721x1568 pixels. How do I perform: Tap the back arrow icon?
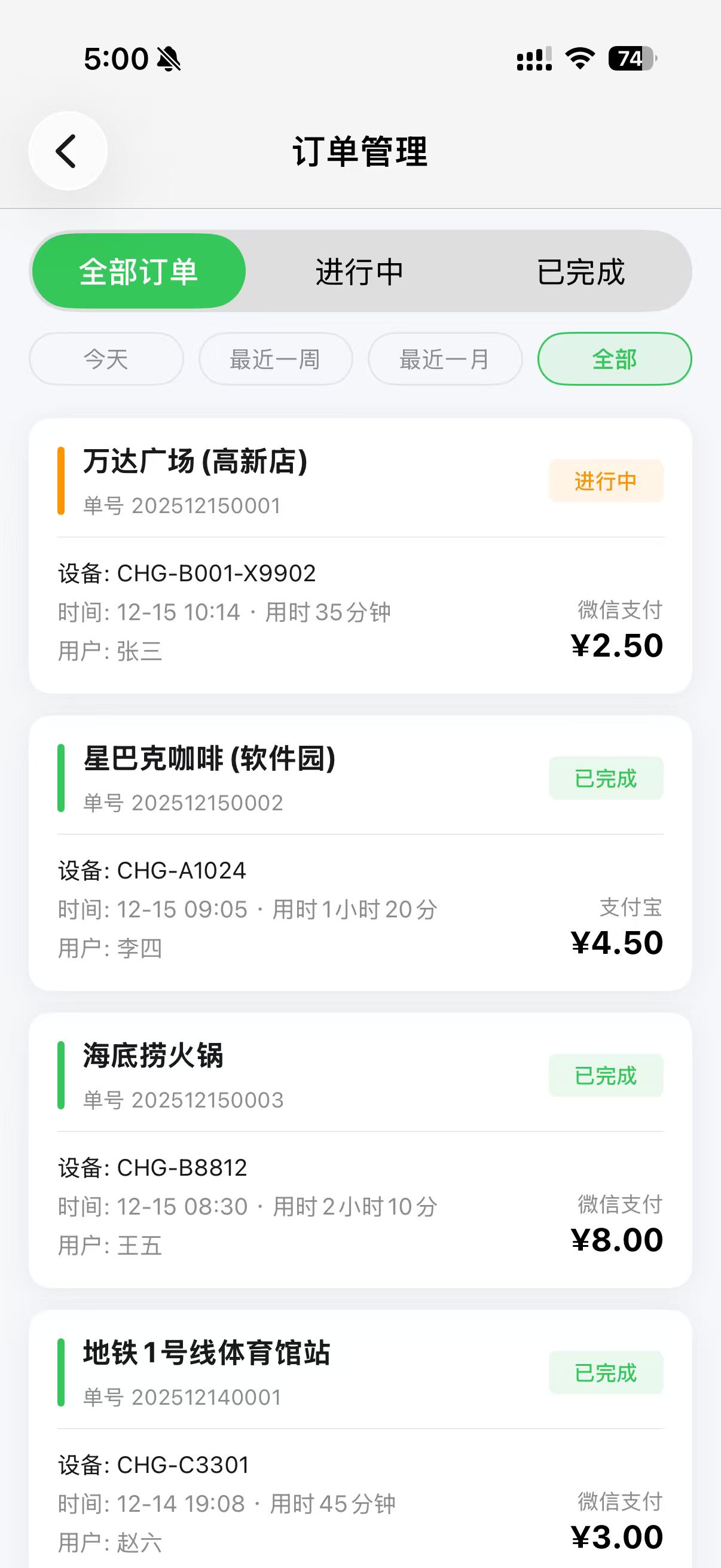point(67,150)
